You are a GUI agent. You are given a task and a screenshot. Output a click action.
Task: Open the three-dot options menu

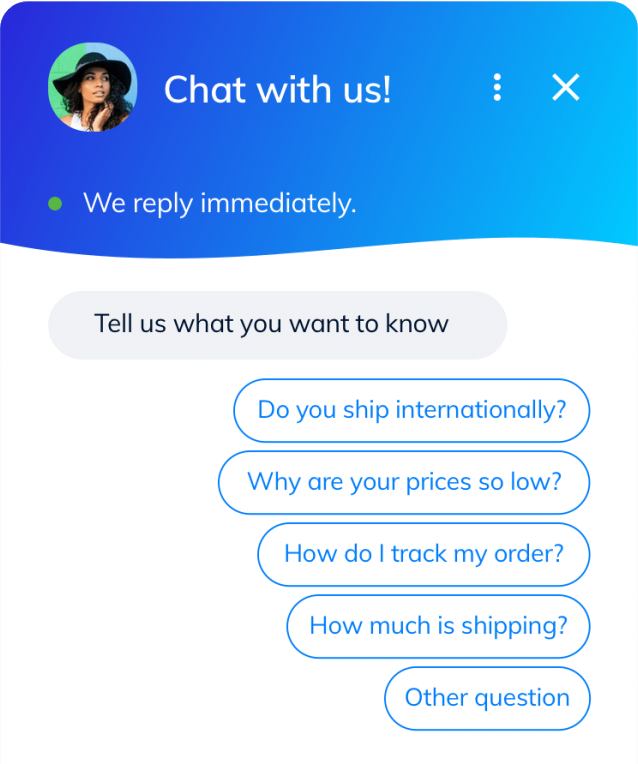tap(497, 88)
